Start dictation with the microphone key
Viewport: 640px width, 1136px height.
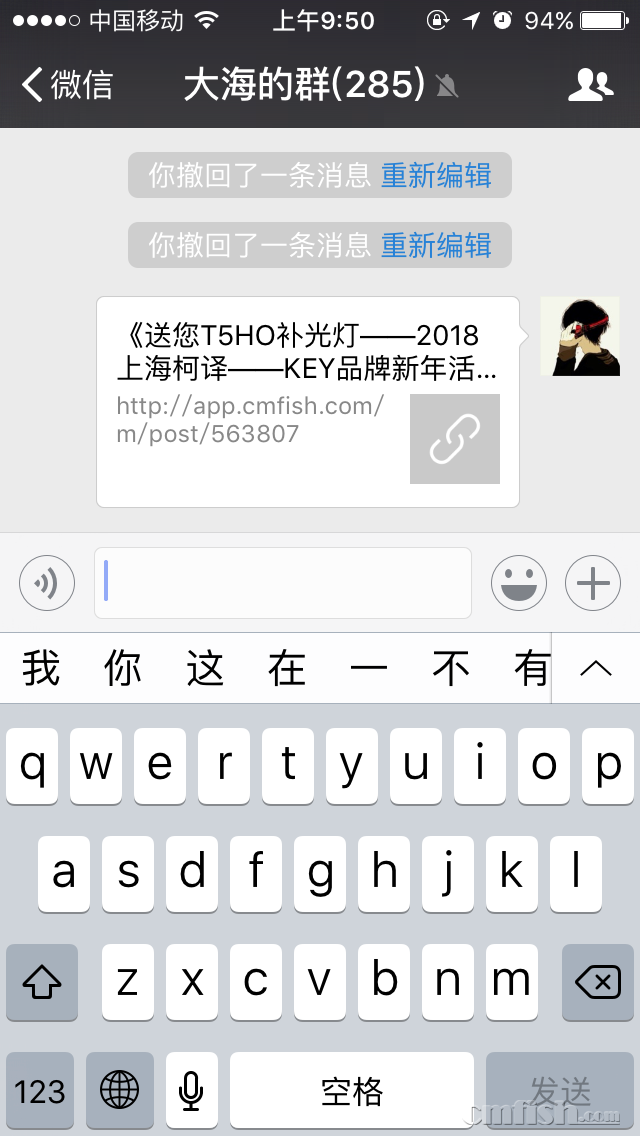pyautogui.click(x=191, y=1091)
